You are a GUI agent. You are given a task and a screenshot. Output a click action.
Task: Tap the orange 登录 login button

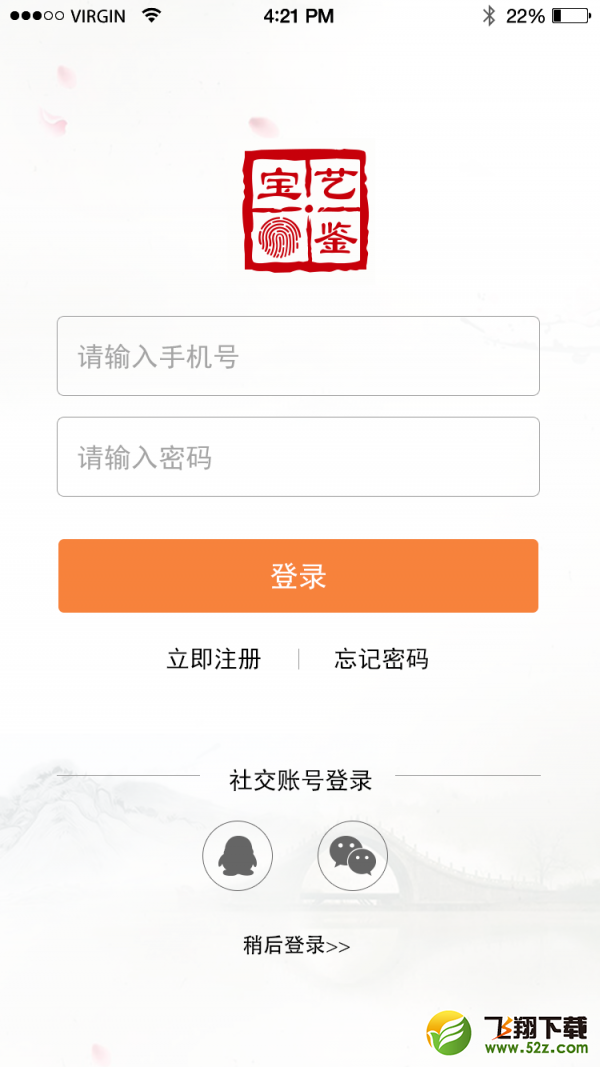point(298,576)
